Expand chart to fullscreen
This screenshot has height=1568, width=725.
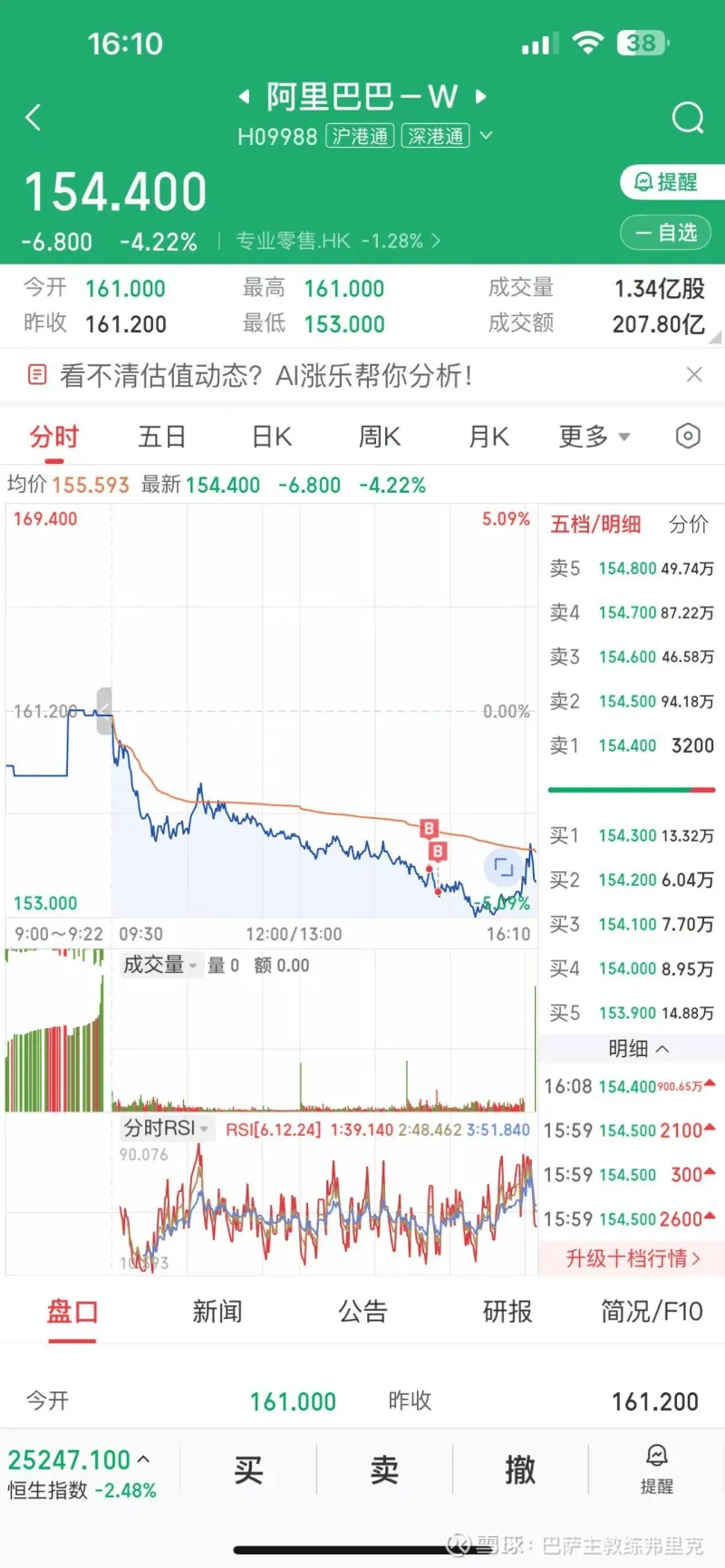503,868
